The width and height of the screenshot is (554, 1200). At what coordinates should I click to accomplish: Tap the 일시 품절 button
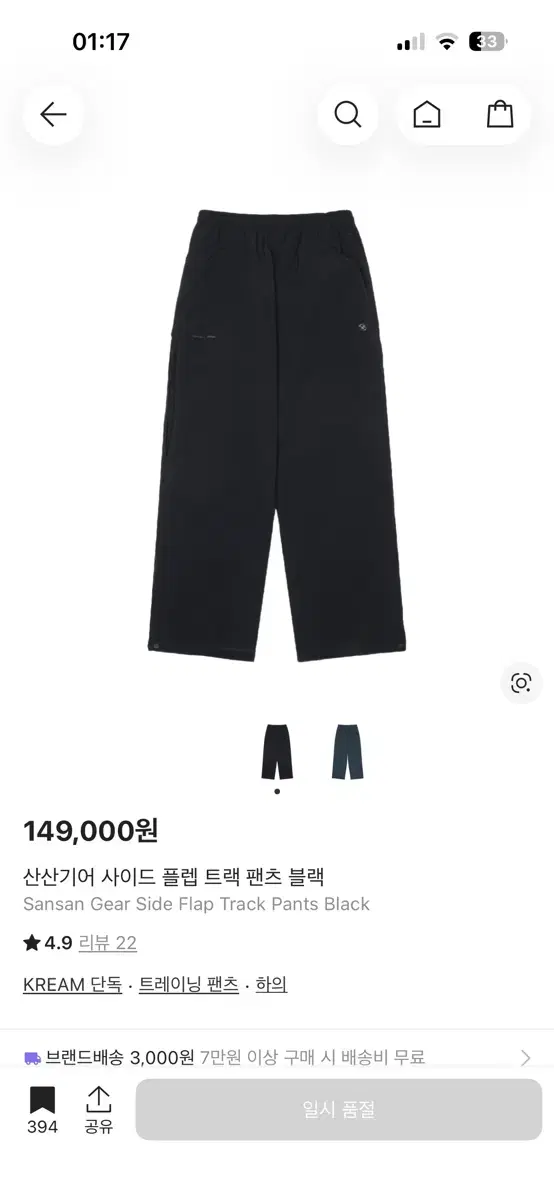point(339,1110)
